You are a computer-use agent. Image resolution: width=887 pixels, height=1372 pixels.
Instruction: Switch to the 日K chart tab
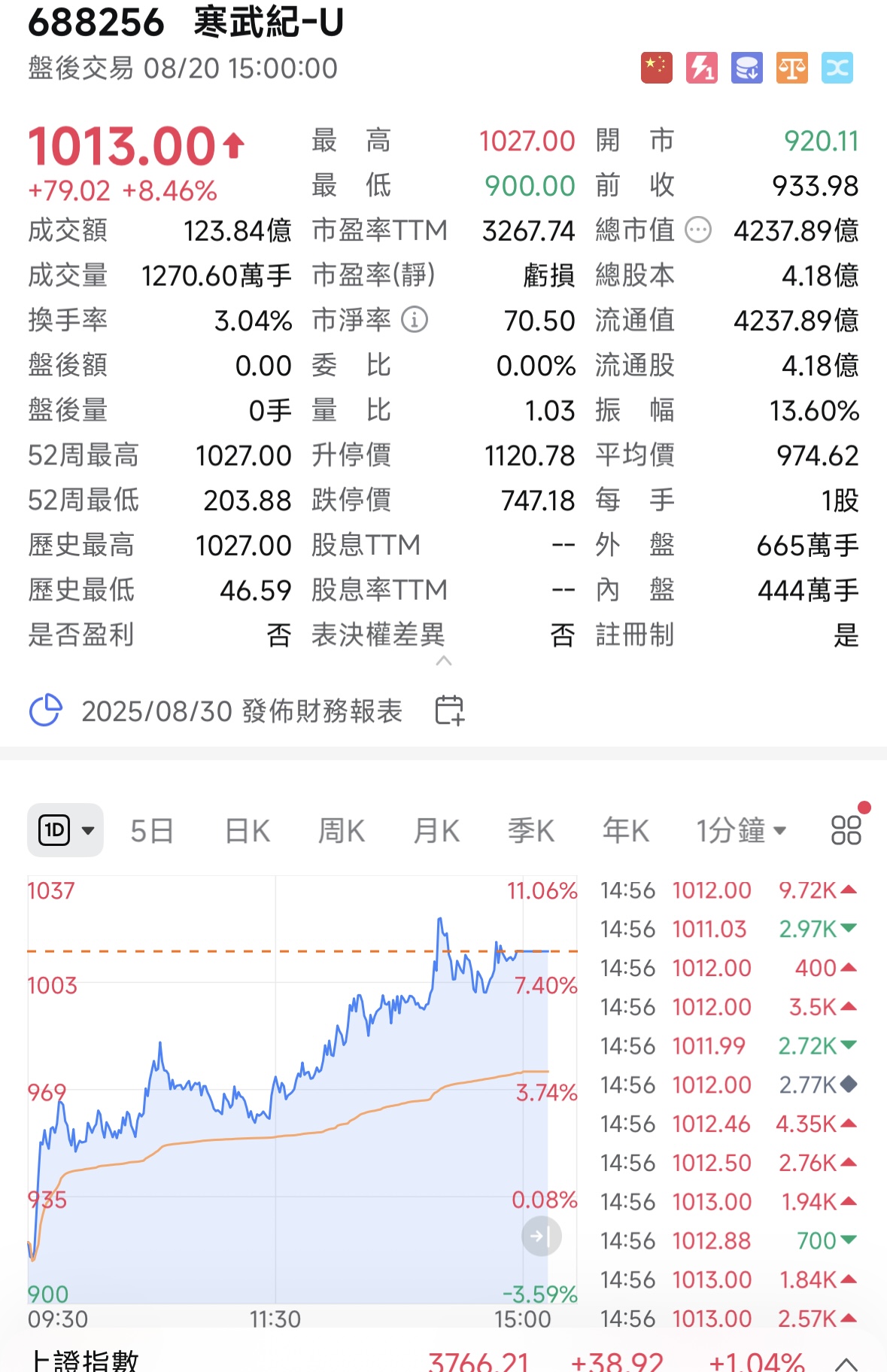click(246, 830)
